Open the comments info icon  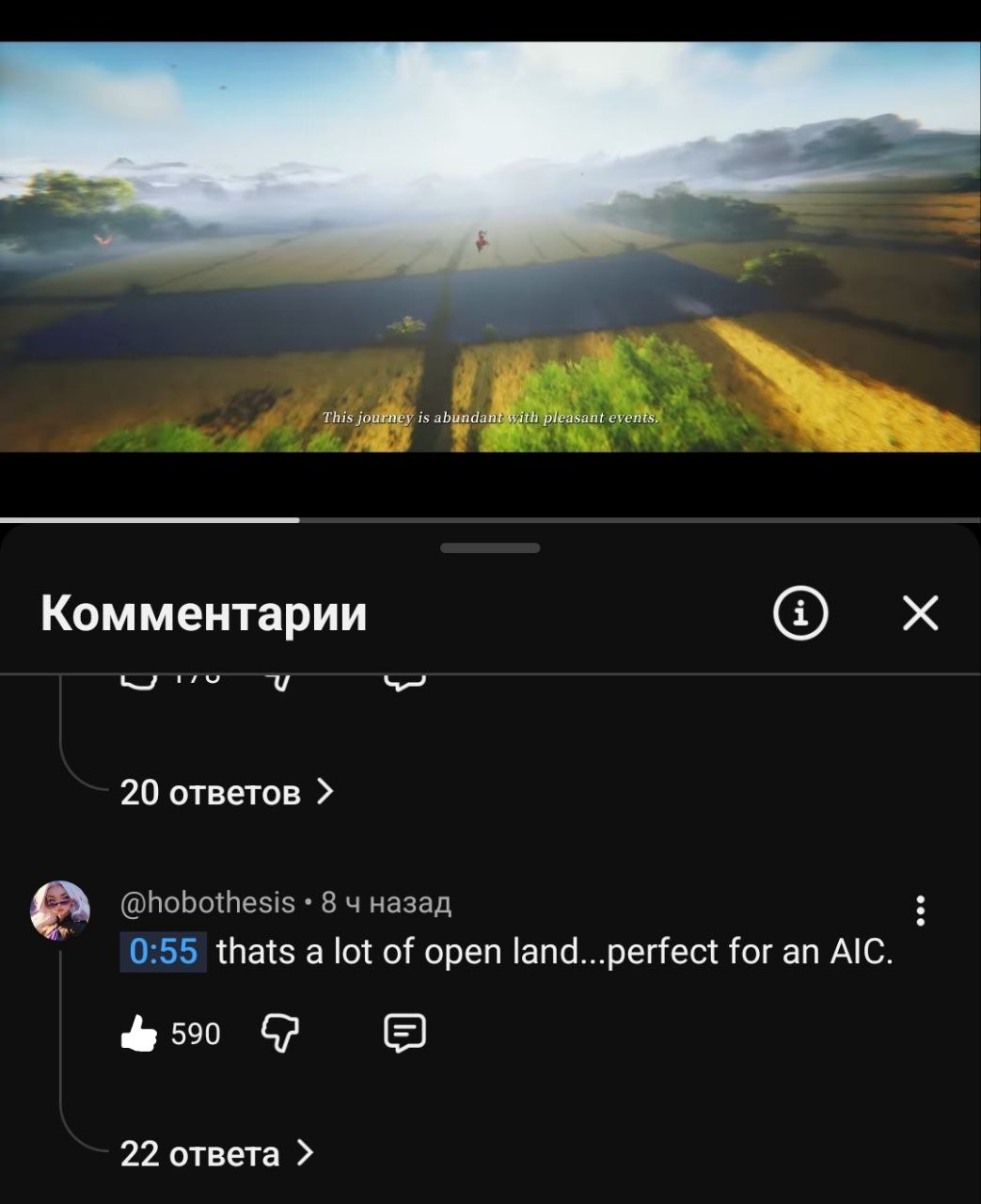click(x=800, y=613)
